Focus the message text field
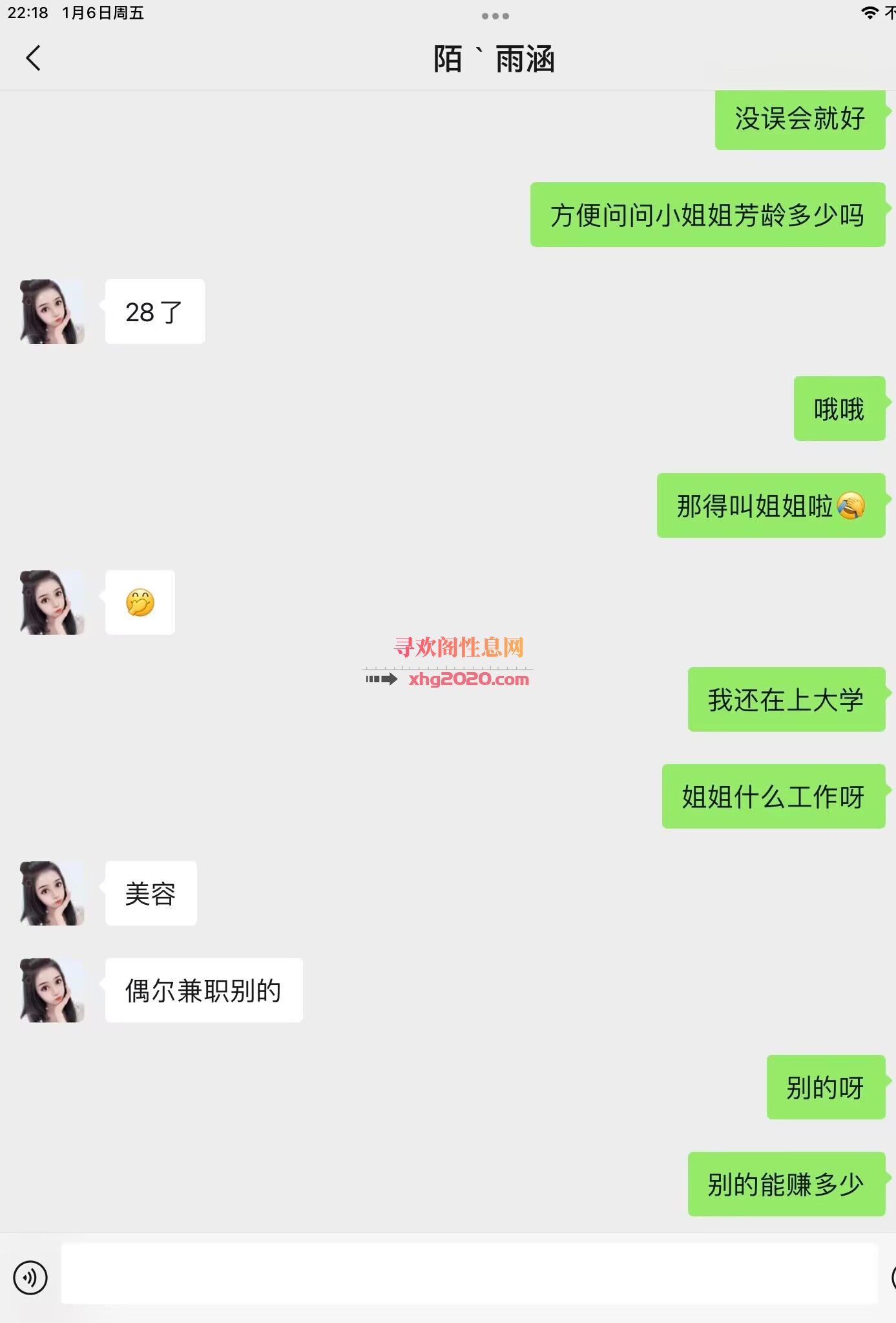 pos(468,1274)
